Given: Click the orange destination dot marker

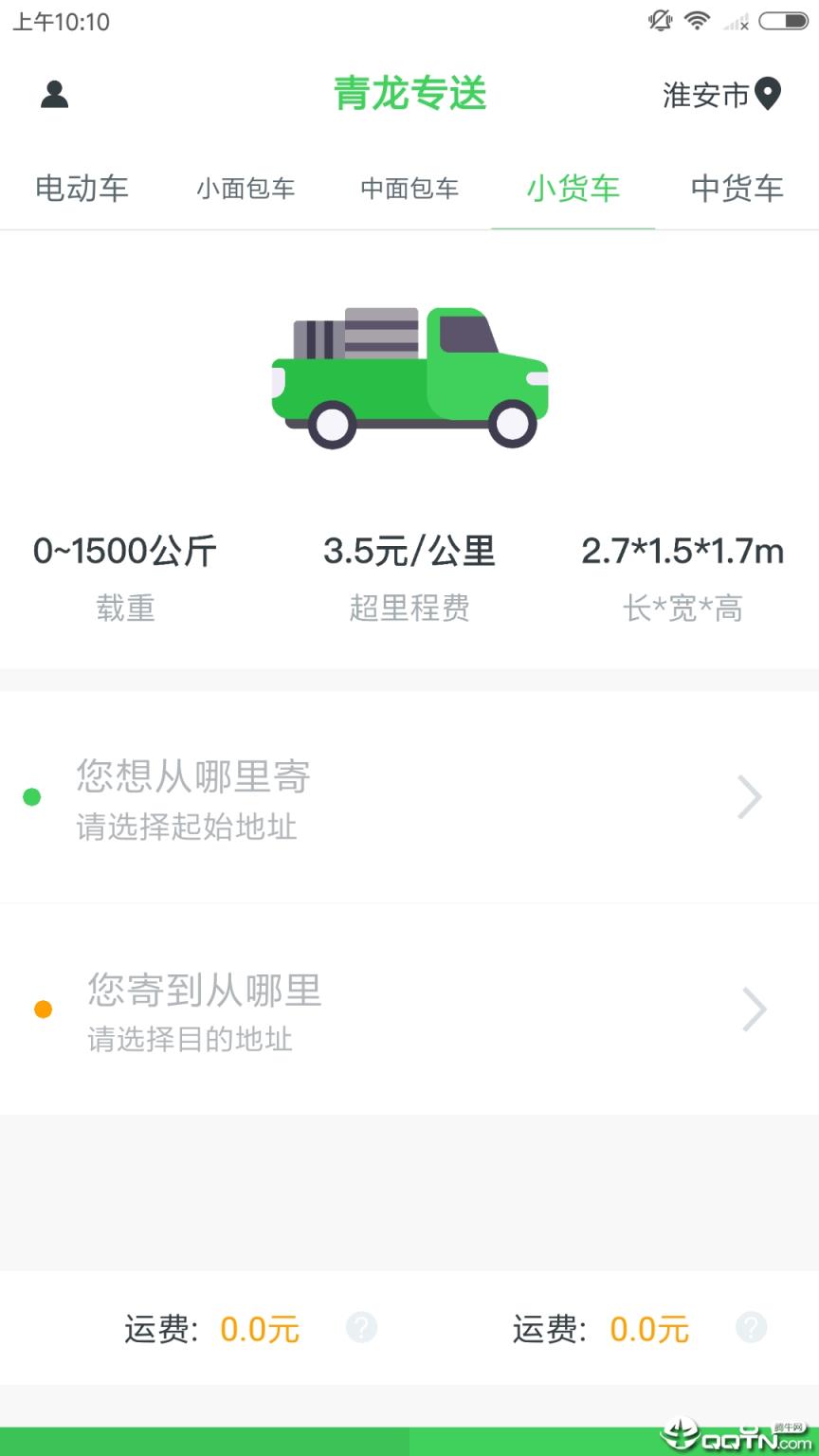Looking at the screenshot, I should point(43,1010).
